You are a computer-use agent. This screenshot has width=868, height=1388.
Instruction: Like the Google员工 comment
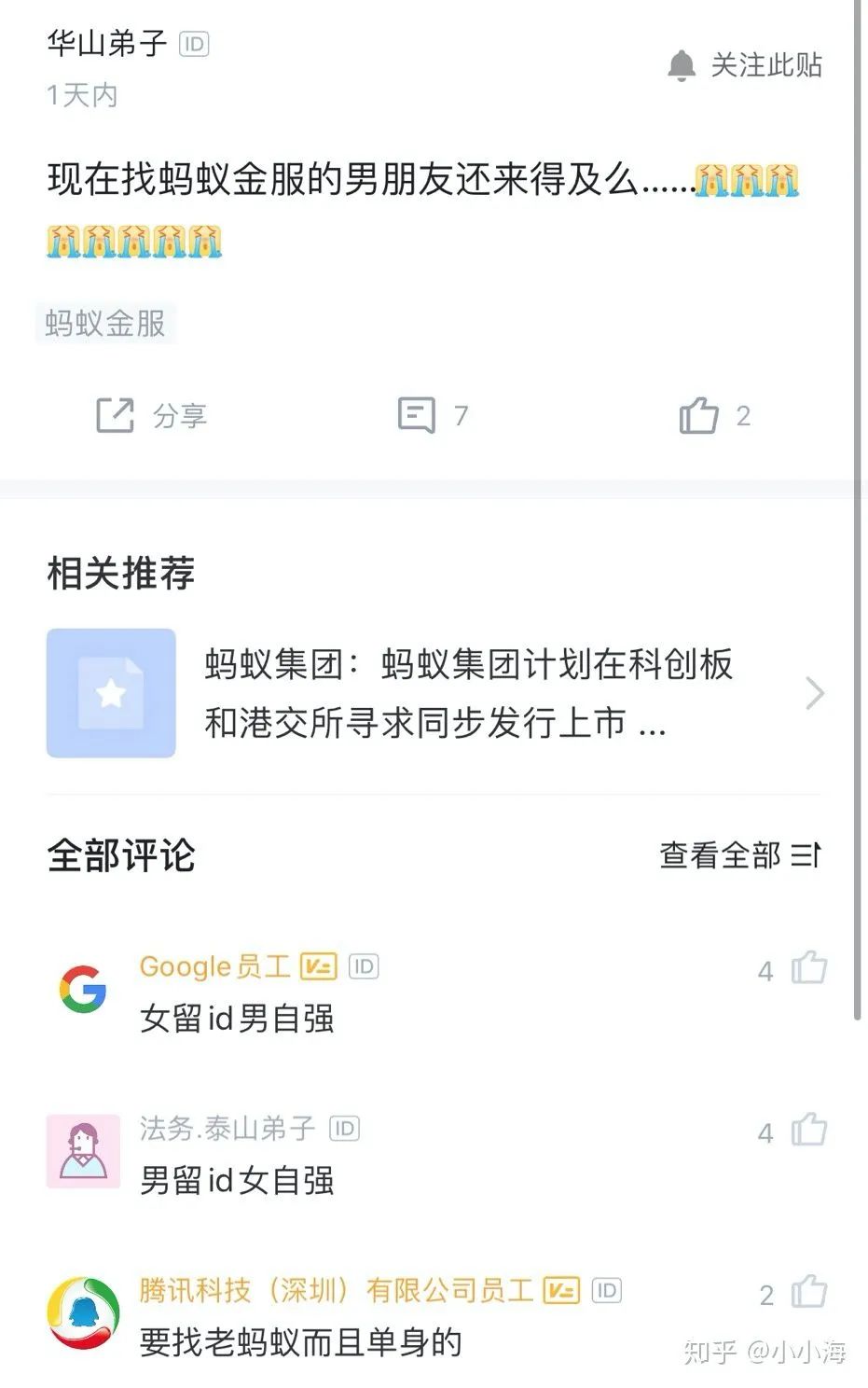[808, 968]
